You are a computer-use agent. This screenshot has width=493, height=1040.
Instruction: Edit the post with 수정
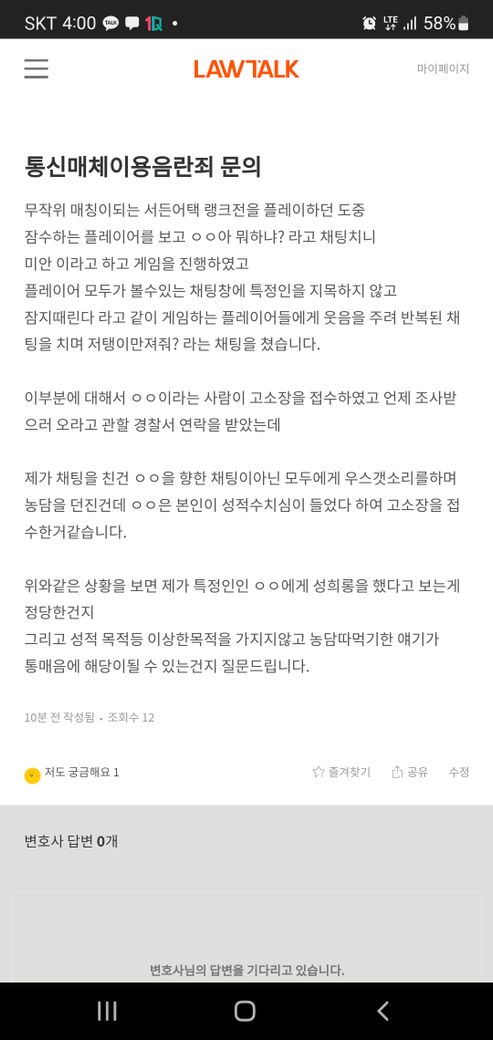pos(458,772)
